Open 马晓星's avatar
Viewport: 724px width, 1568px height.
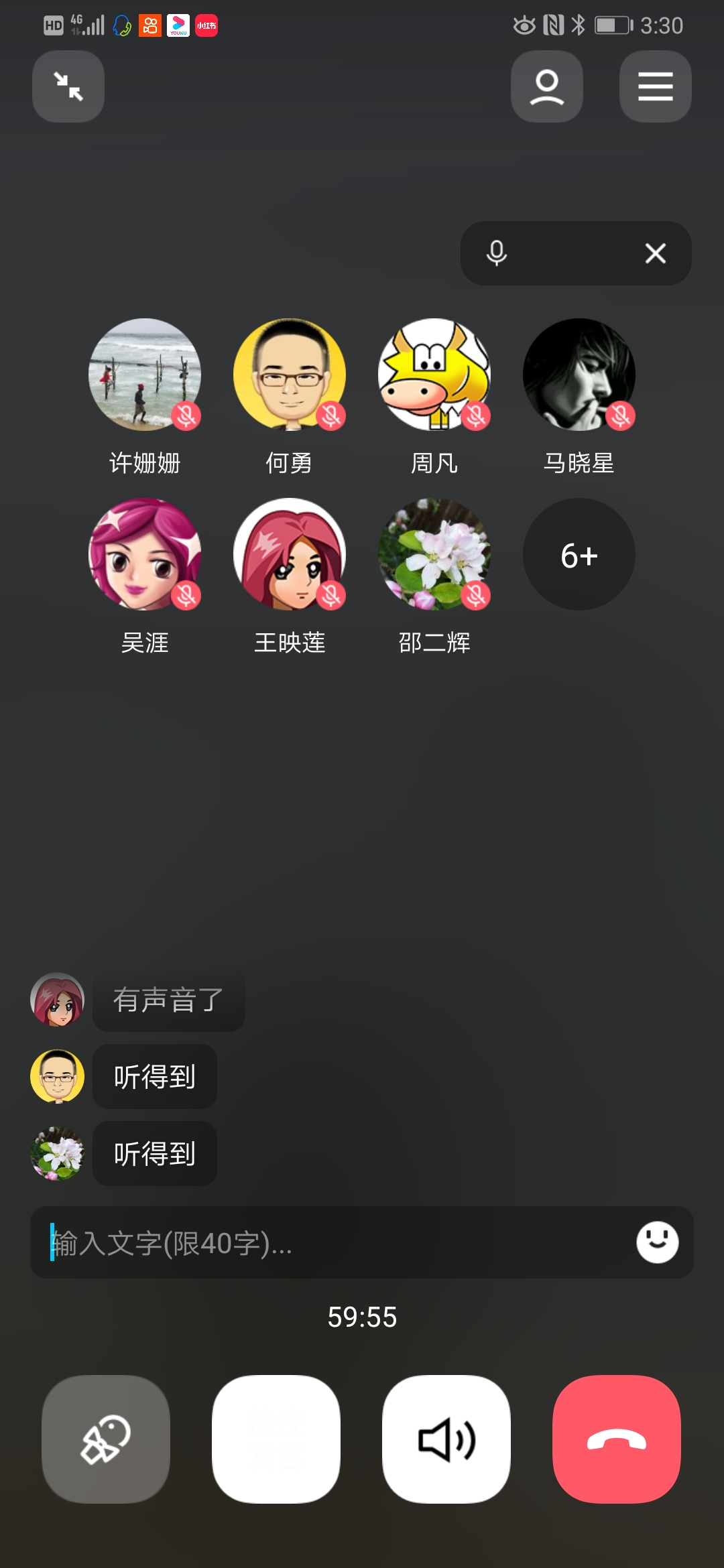coord(579,375)
